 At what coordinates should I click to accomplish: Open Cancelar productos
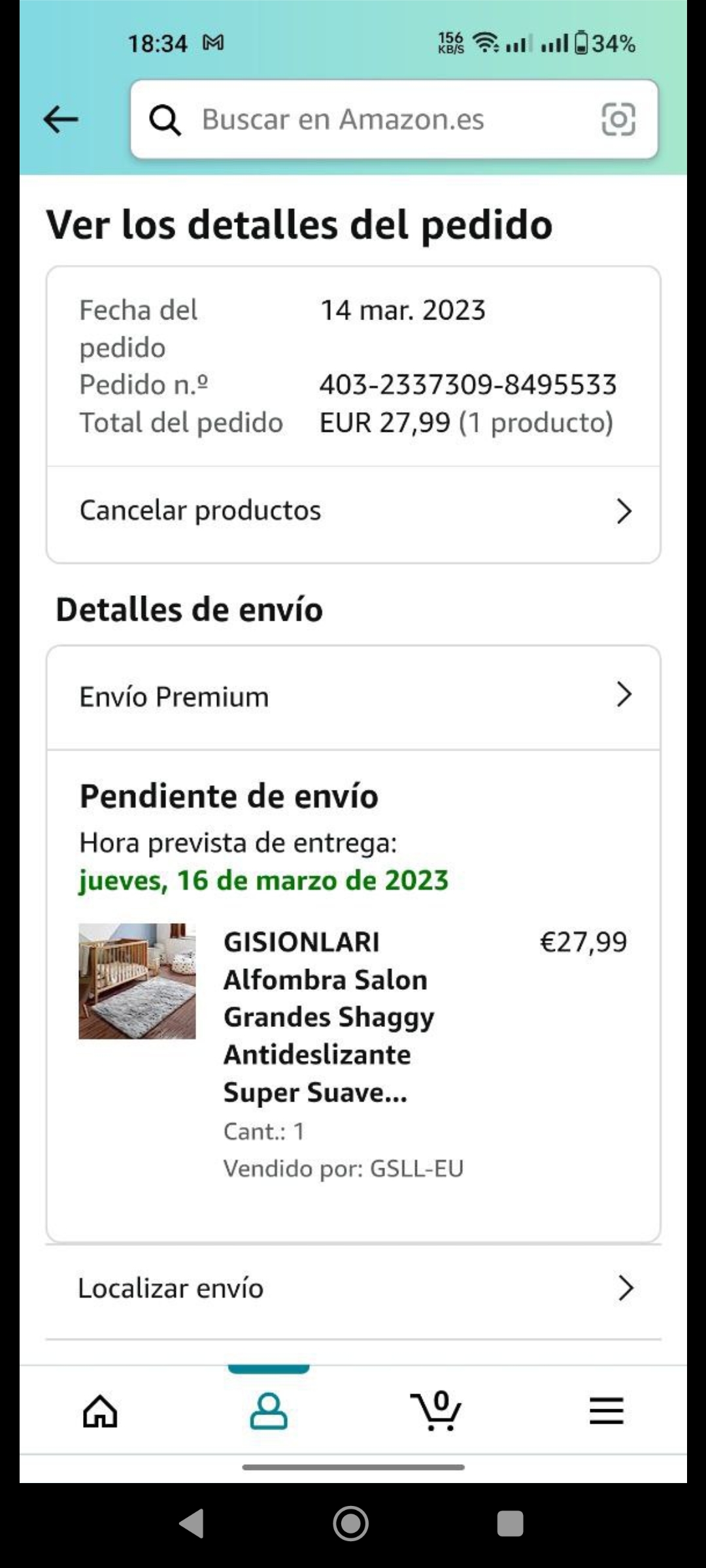click(x=353, y=511)
